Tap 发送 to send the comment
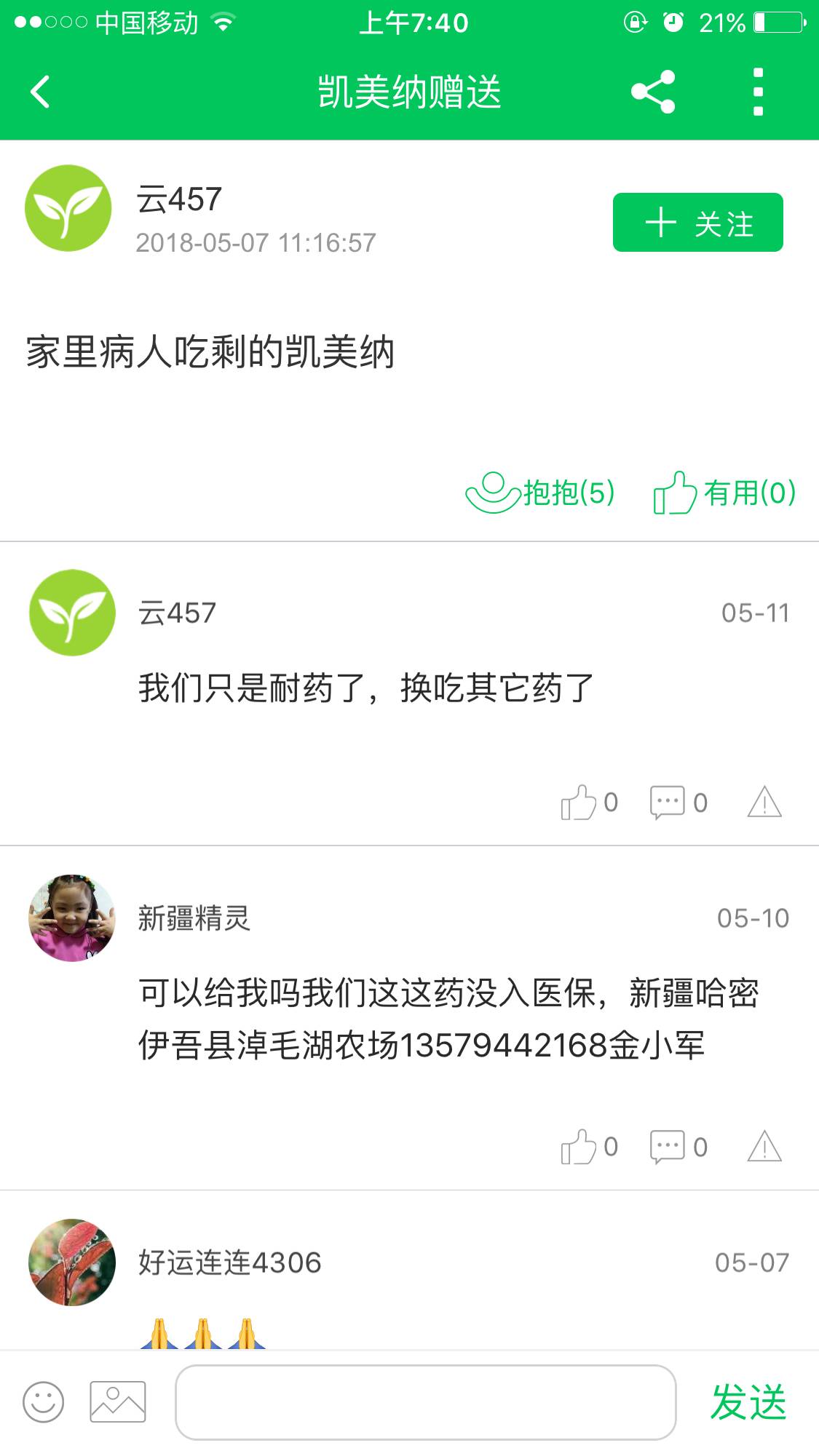This screenshot has width=819, height=1456. (x=748, y=1401)
